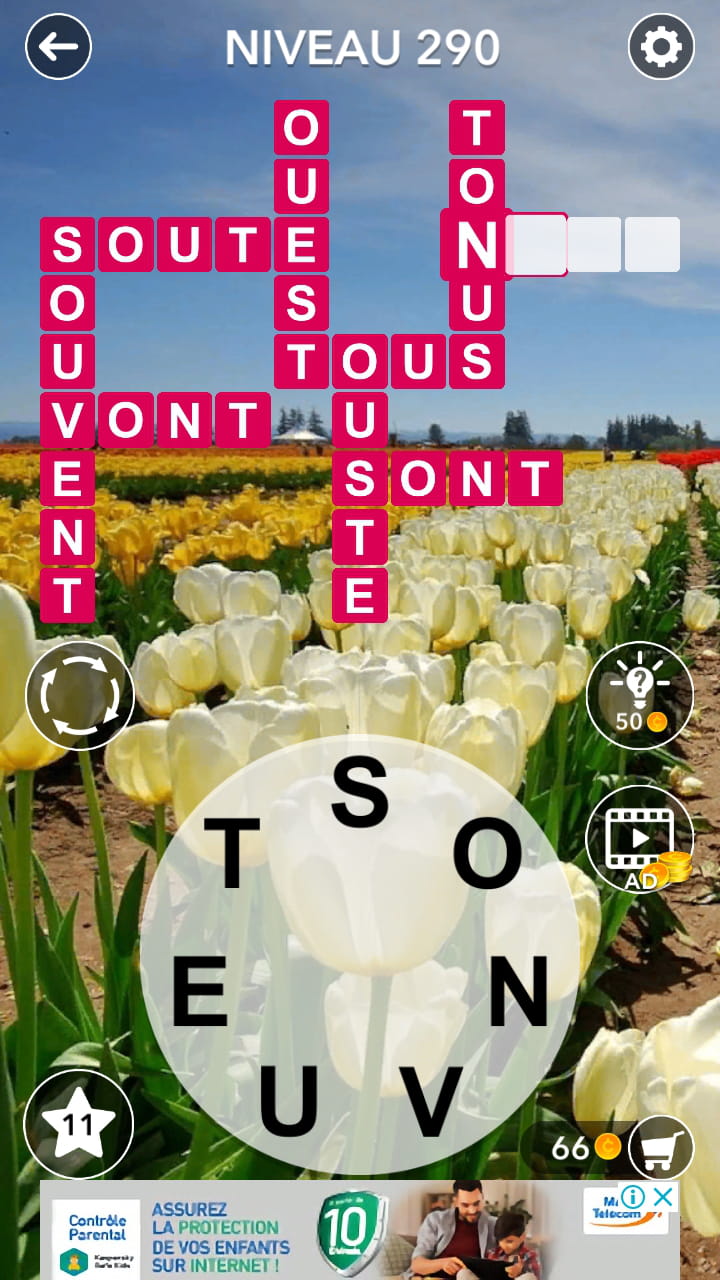The height and width of the screenshot is (1280, 720).
Task: Select letter E on the wheel
Action: point(200,993)
